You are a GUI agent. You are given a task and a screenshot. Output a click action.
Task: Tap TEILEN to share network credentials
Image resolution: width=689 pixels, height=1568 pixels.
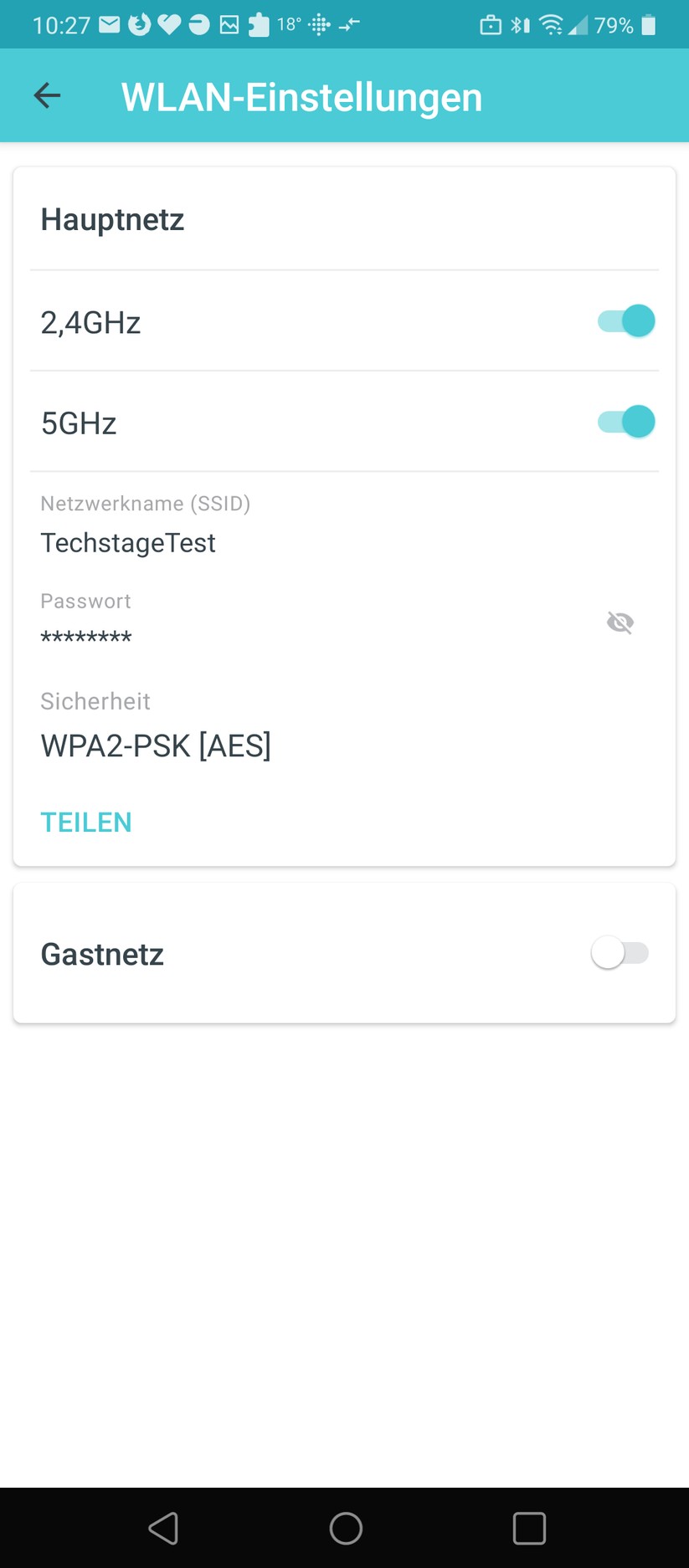pyautogui.click(x=85, y=822)
